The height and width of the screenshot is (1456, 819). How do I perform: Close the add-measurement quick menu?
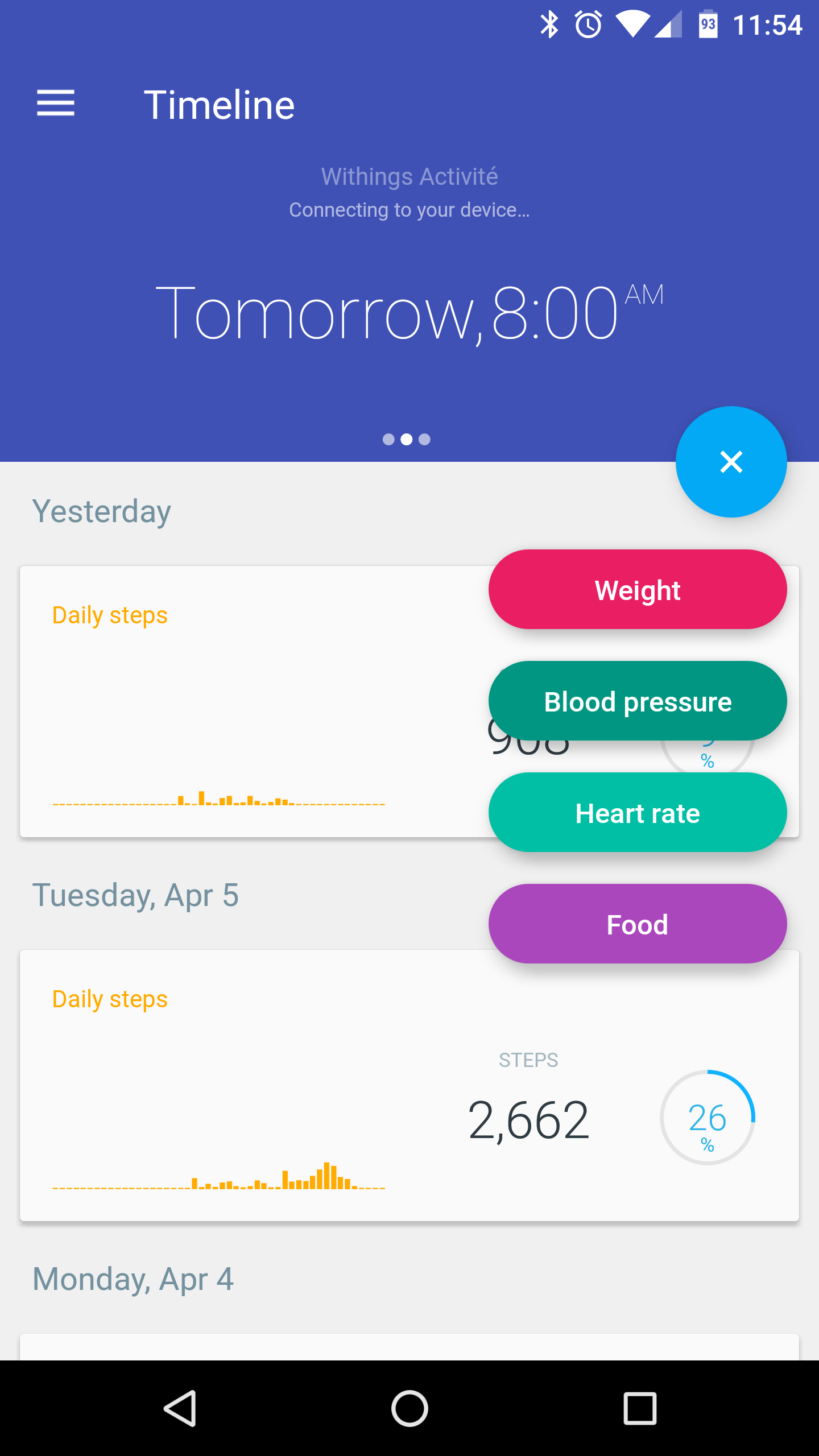[731, 462]
